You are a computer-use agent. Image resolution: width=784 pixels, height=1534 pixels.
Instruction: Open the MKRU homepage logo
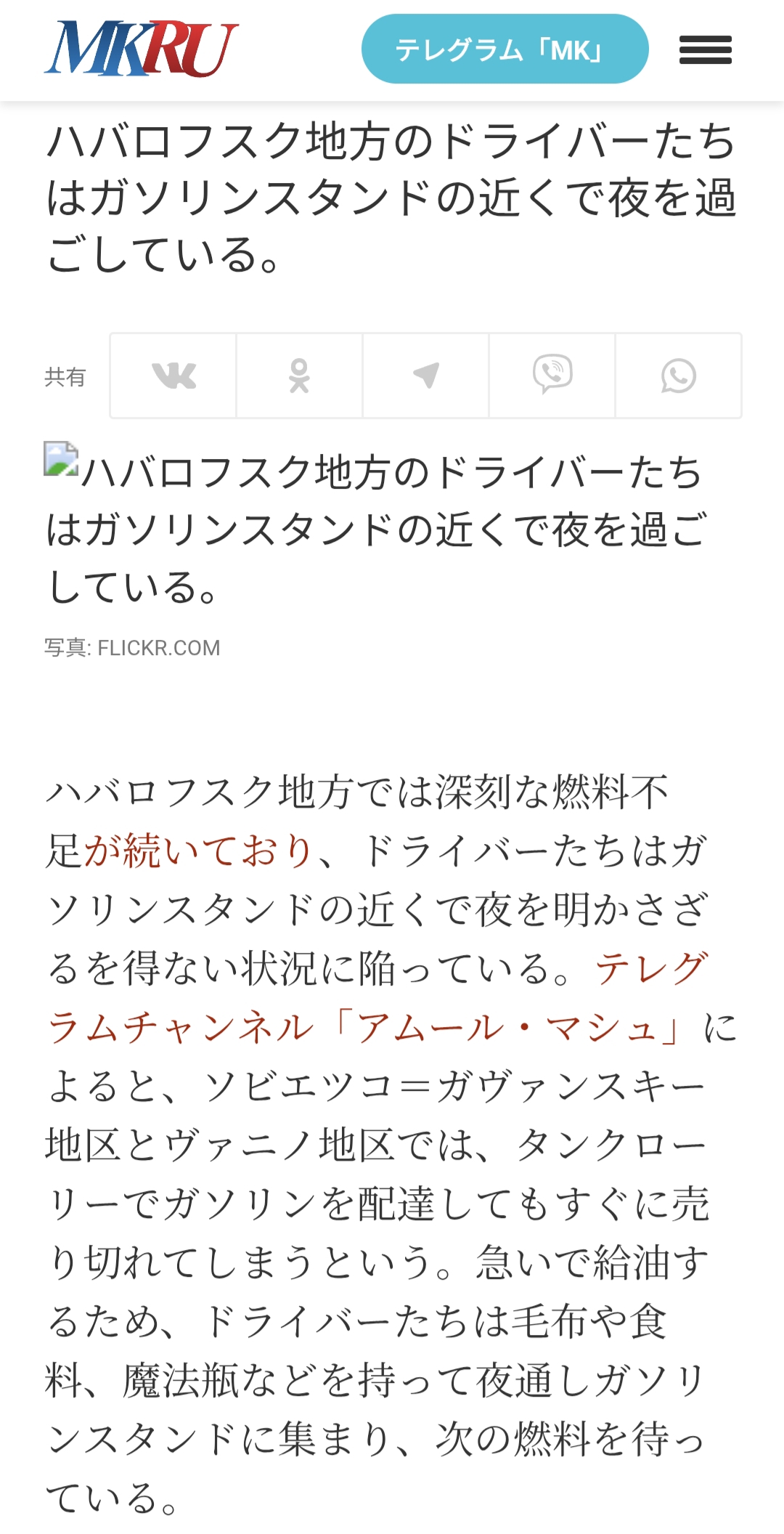(141, 49)
